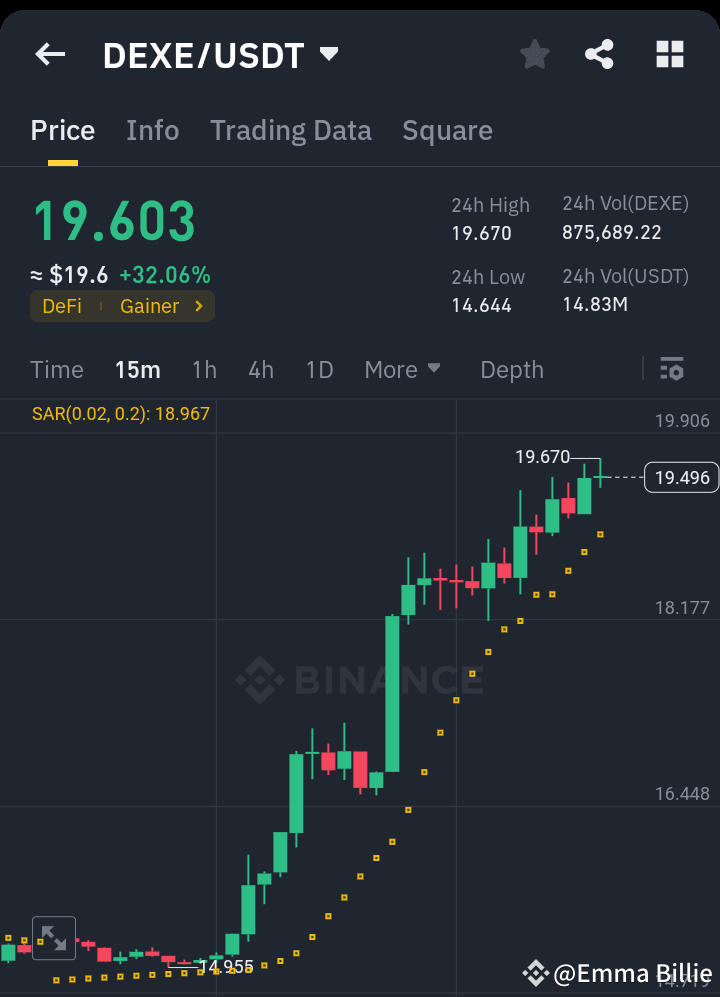
Task: Tap the Binance logo next to Emma Billie
Action: (539, 972)
